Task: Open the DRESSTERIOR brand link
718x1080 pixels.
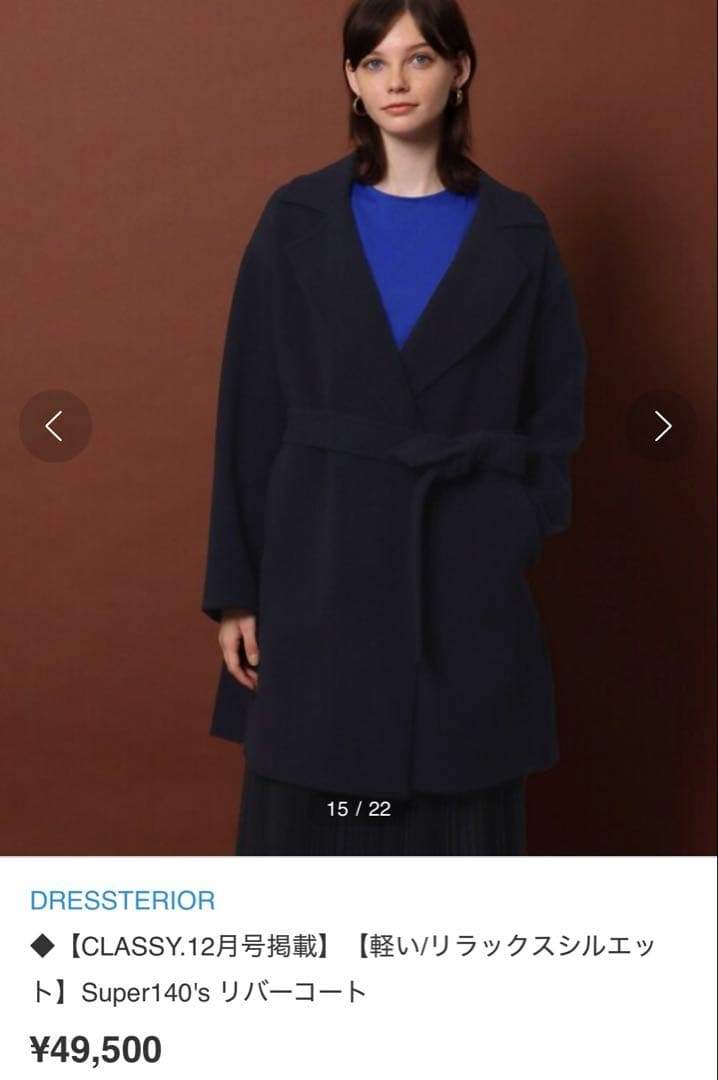Action: [122, 900]
